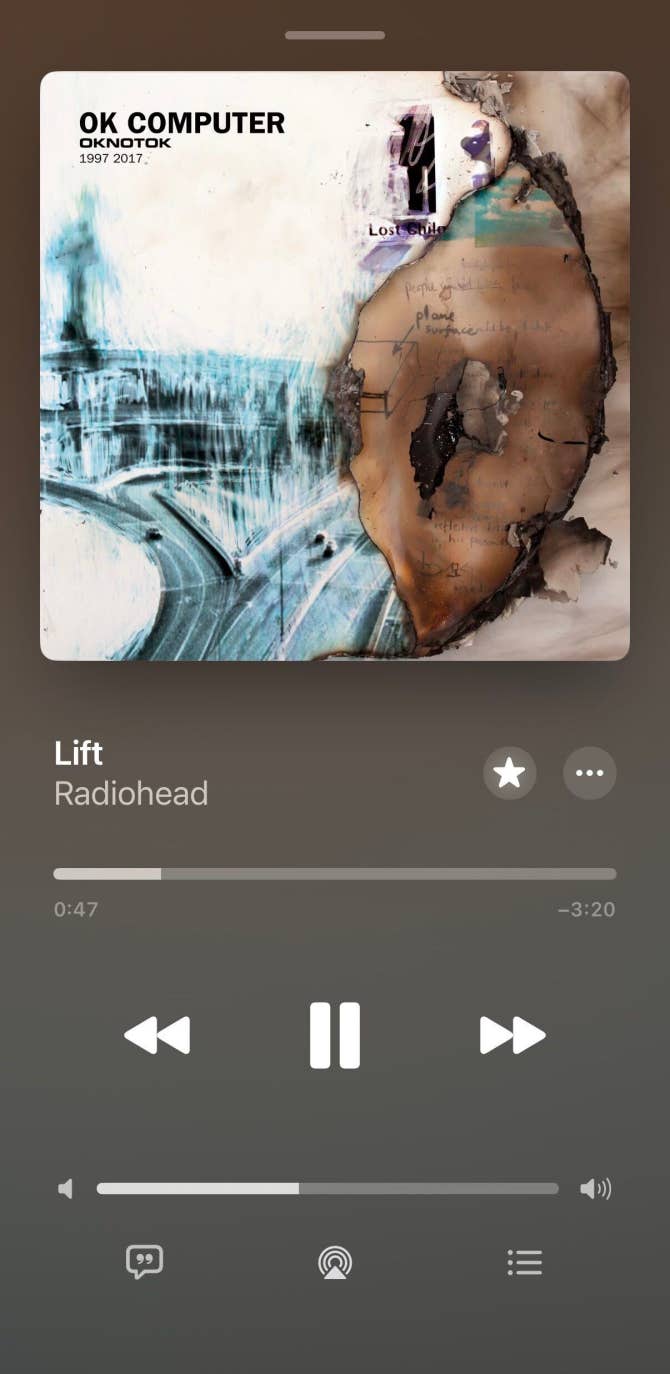The height and width of the screenshot is (1374, 670).
Task: Tap the volume slider to adjust volume
Action: pos(328,1189)
